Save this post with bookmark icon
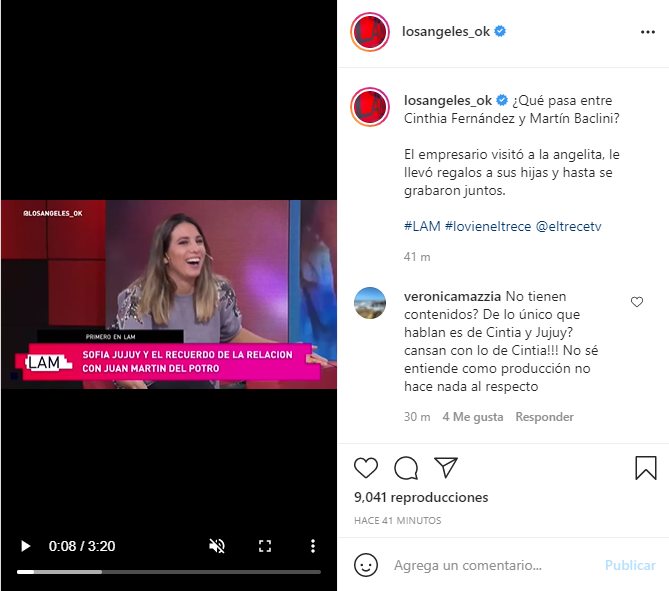 [x=645, y=467]
